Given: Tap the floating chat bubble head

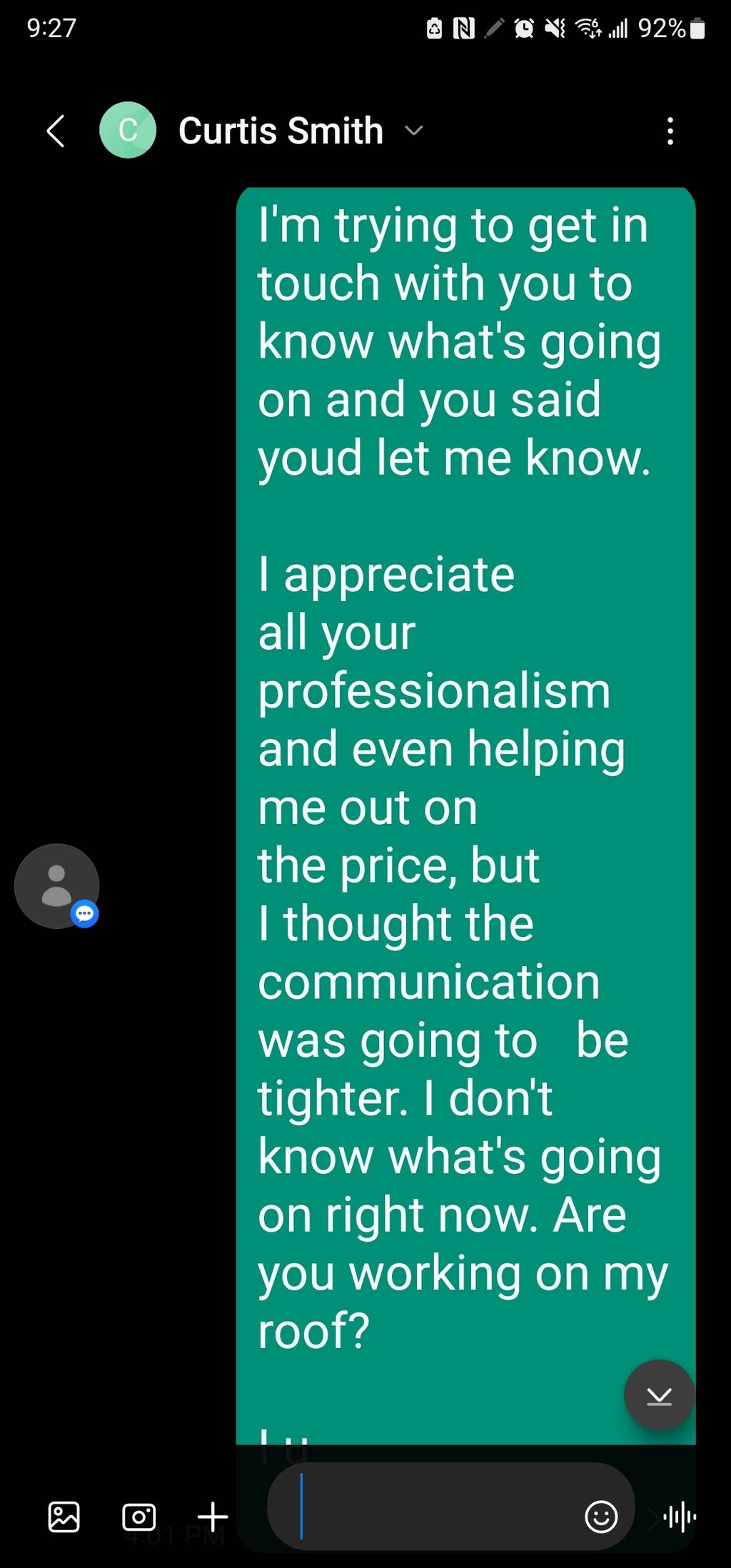Looking at the screenshot, I should tap(57, 886).
